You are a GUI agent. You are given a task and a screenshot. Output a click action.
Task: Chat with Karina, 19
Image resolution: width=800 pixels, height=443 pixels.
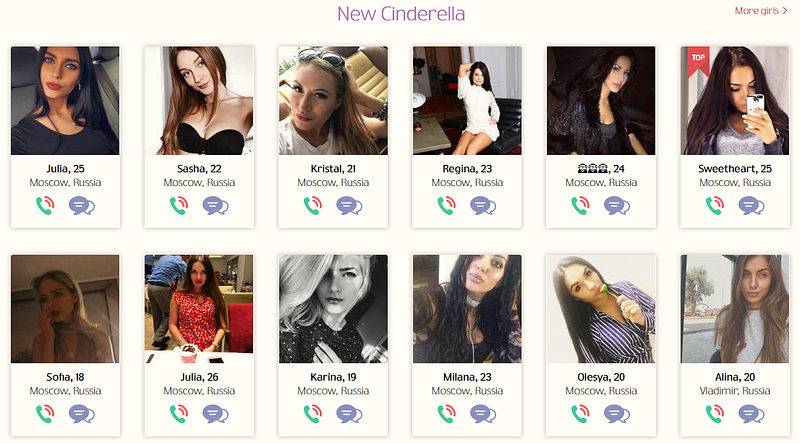point(349,413)
